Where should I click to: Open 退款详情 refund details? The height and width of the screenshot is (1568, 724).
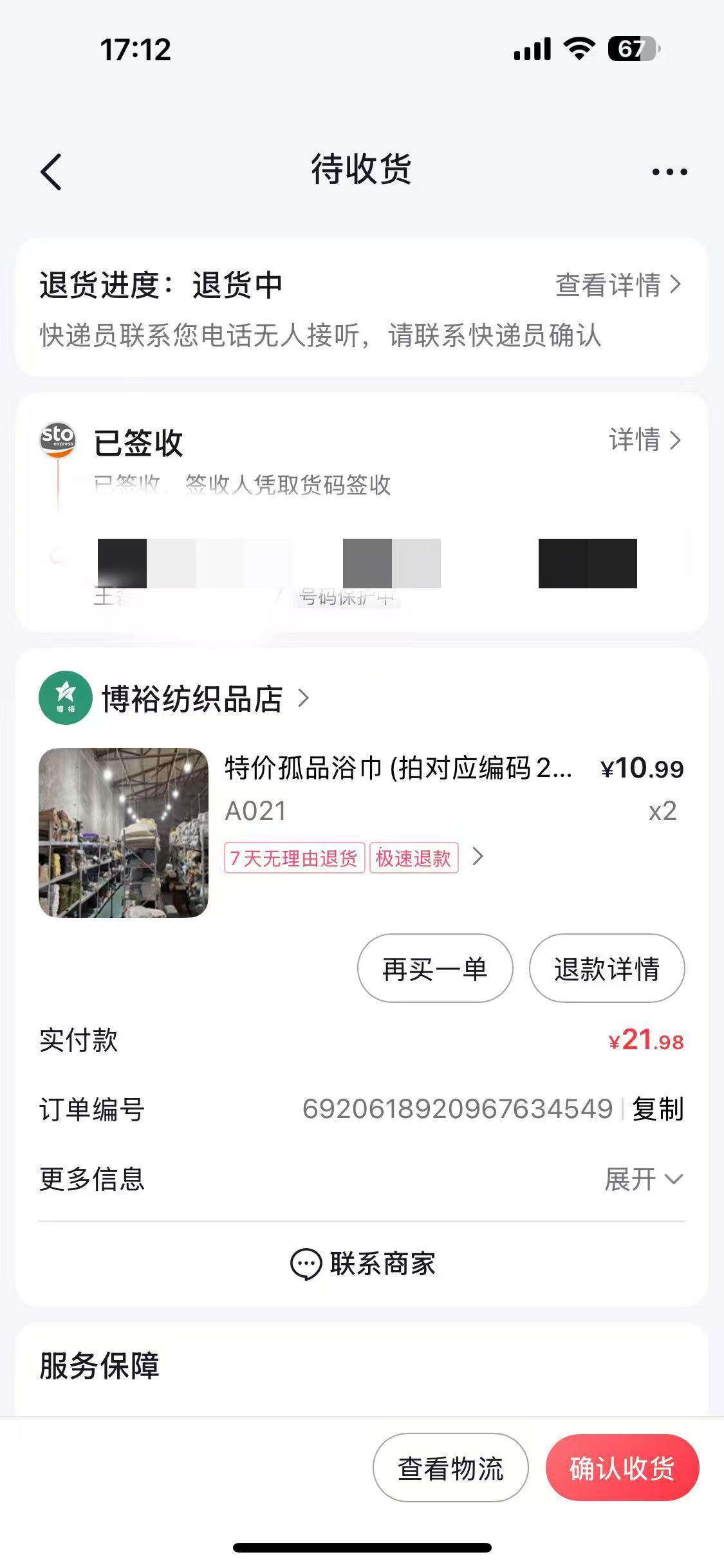point(606,968)
